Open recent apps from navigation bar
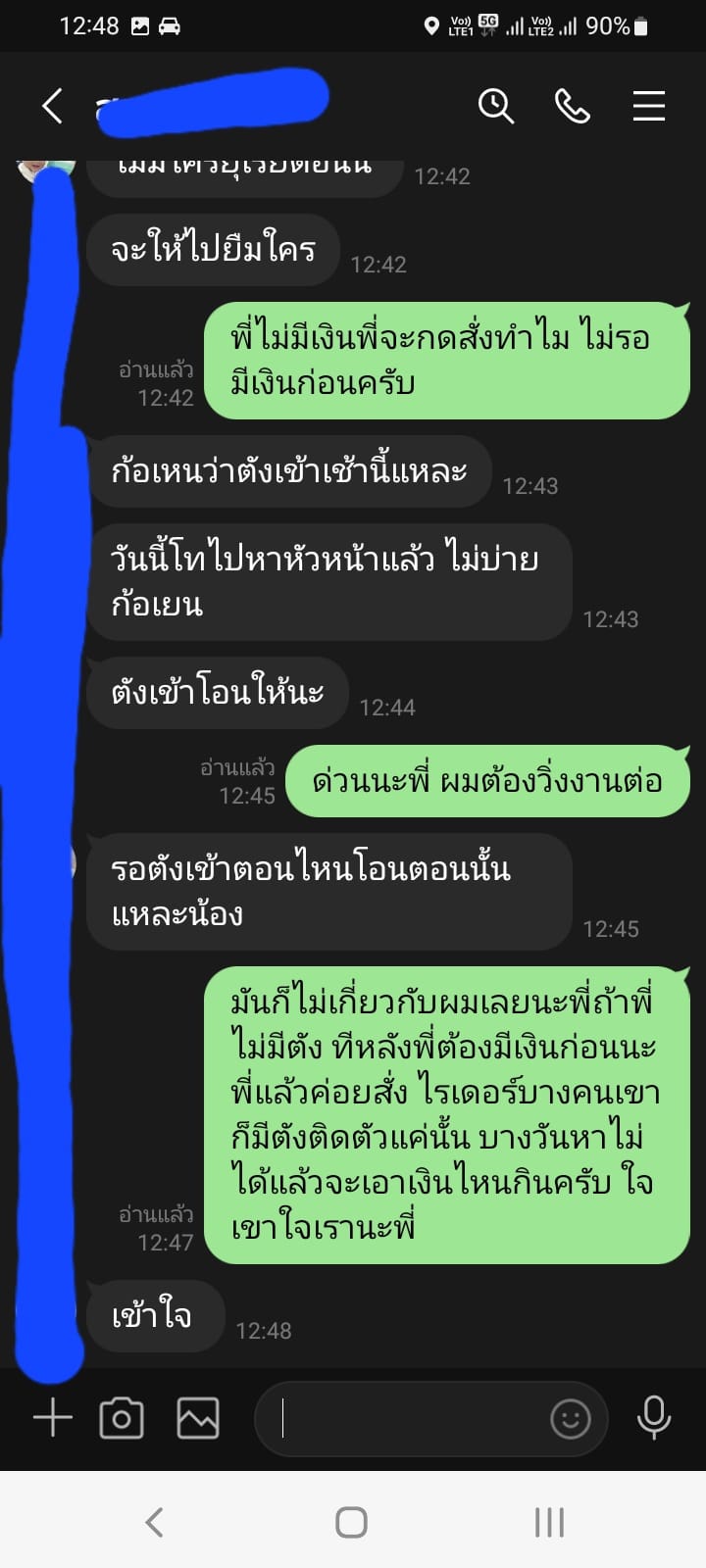This screenshot has height=1568, width=706. [x=549, y=1522]
